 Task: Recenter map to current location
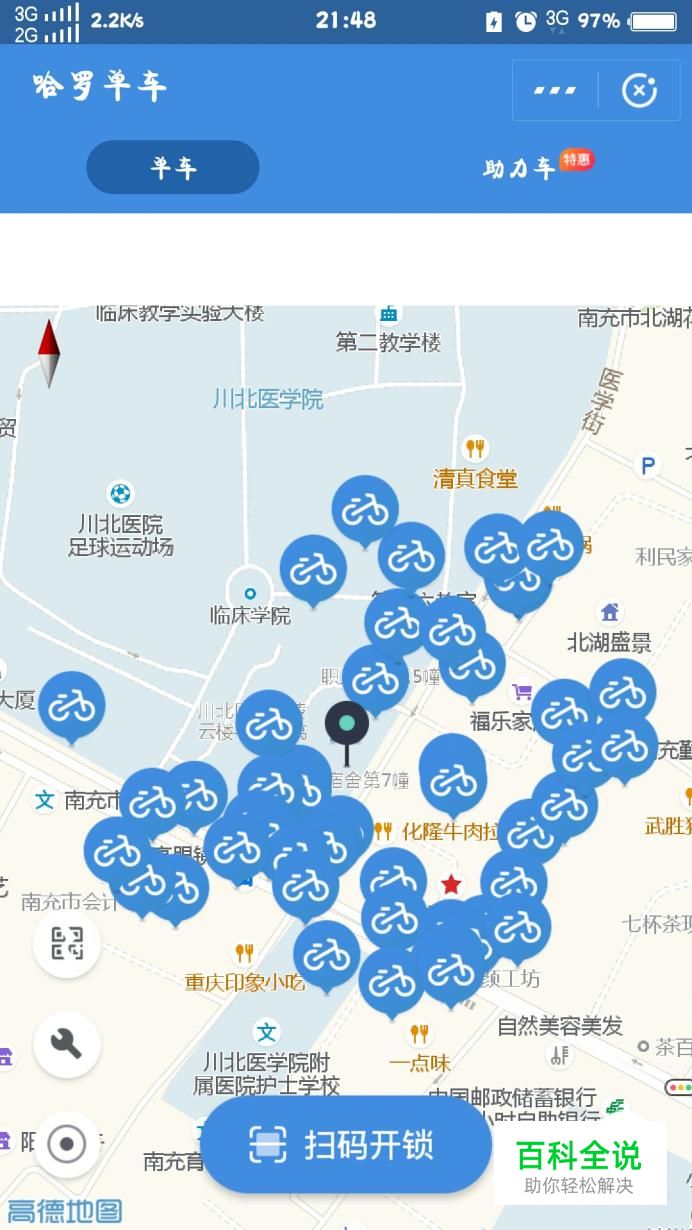(67, 1143)
